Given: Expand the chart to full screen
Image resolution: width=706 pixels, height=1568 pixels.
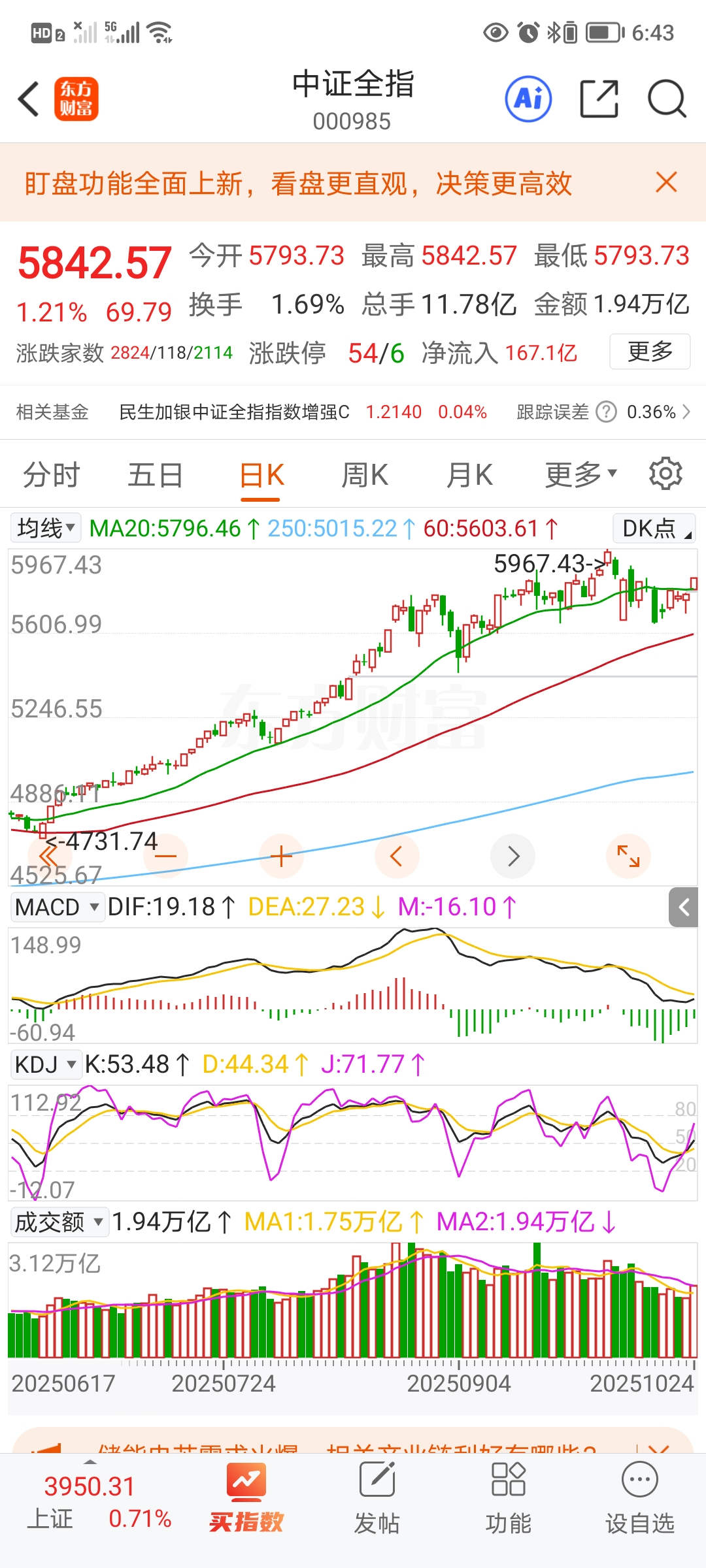Looking at the screenshot, I should 628,856.
